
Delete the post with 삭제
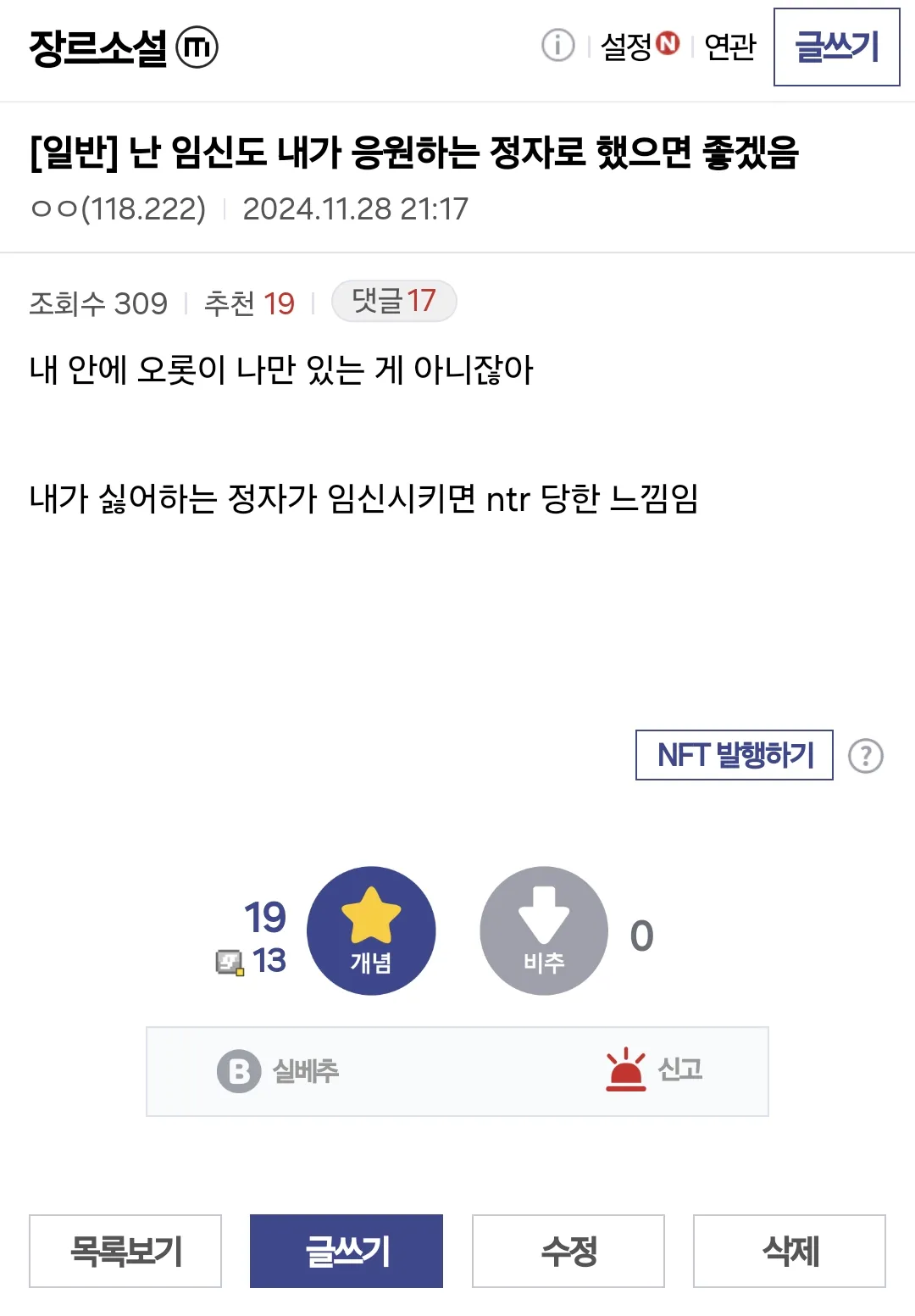[789, 1251]
